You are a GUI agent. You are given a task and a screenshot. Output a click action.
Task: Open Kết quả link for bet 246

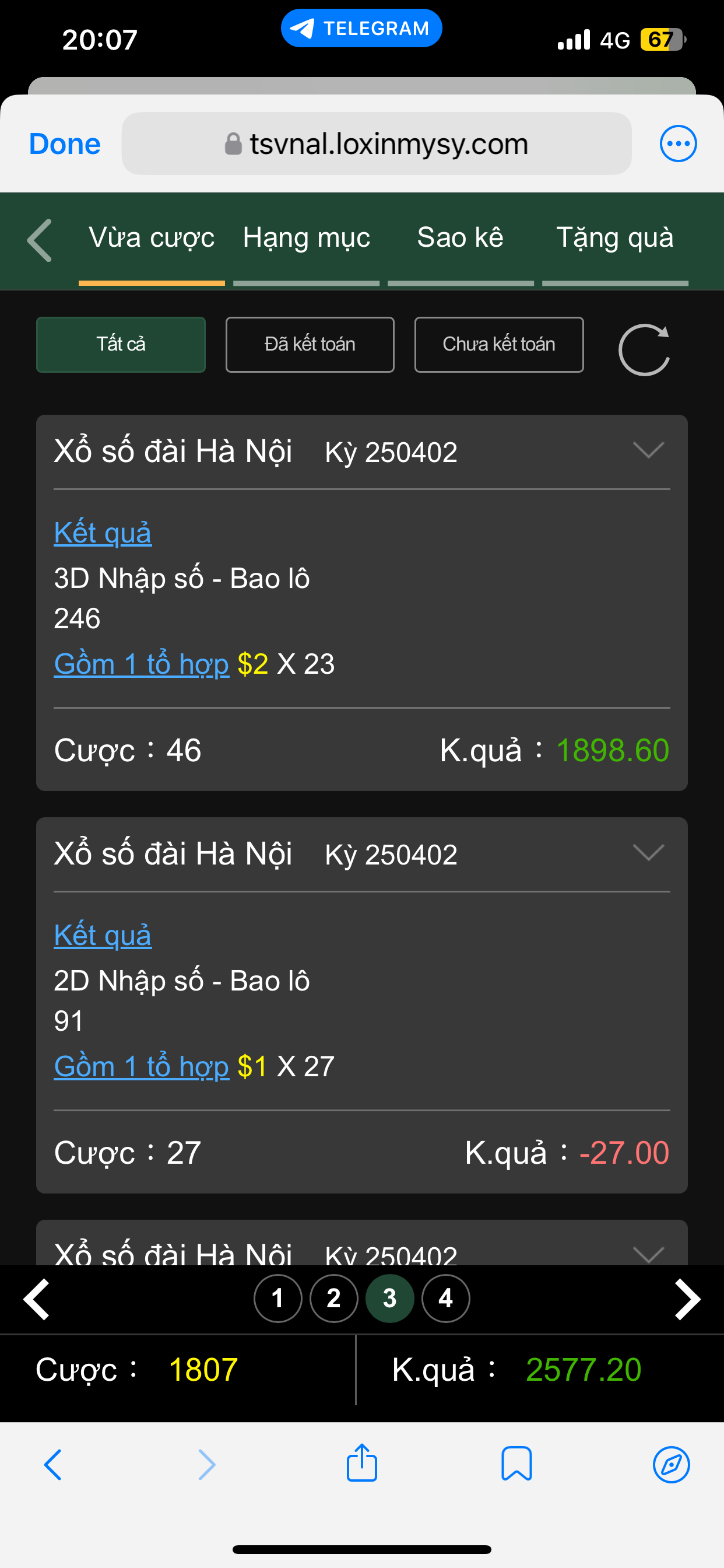click(x=102, y=533)
